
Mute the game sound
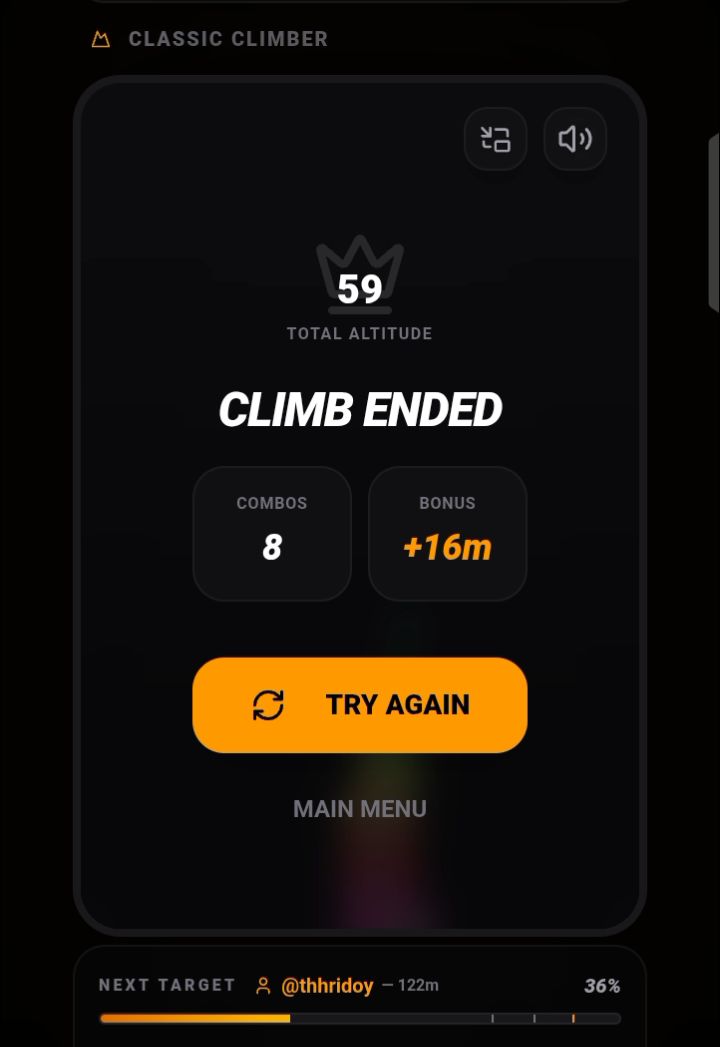[575, 139]
